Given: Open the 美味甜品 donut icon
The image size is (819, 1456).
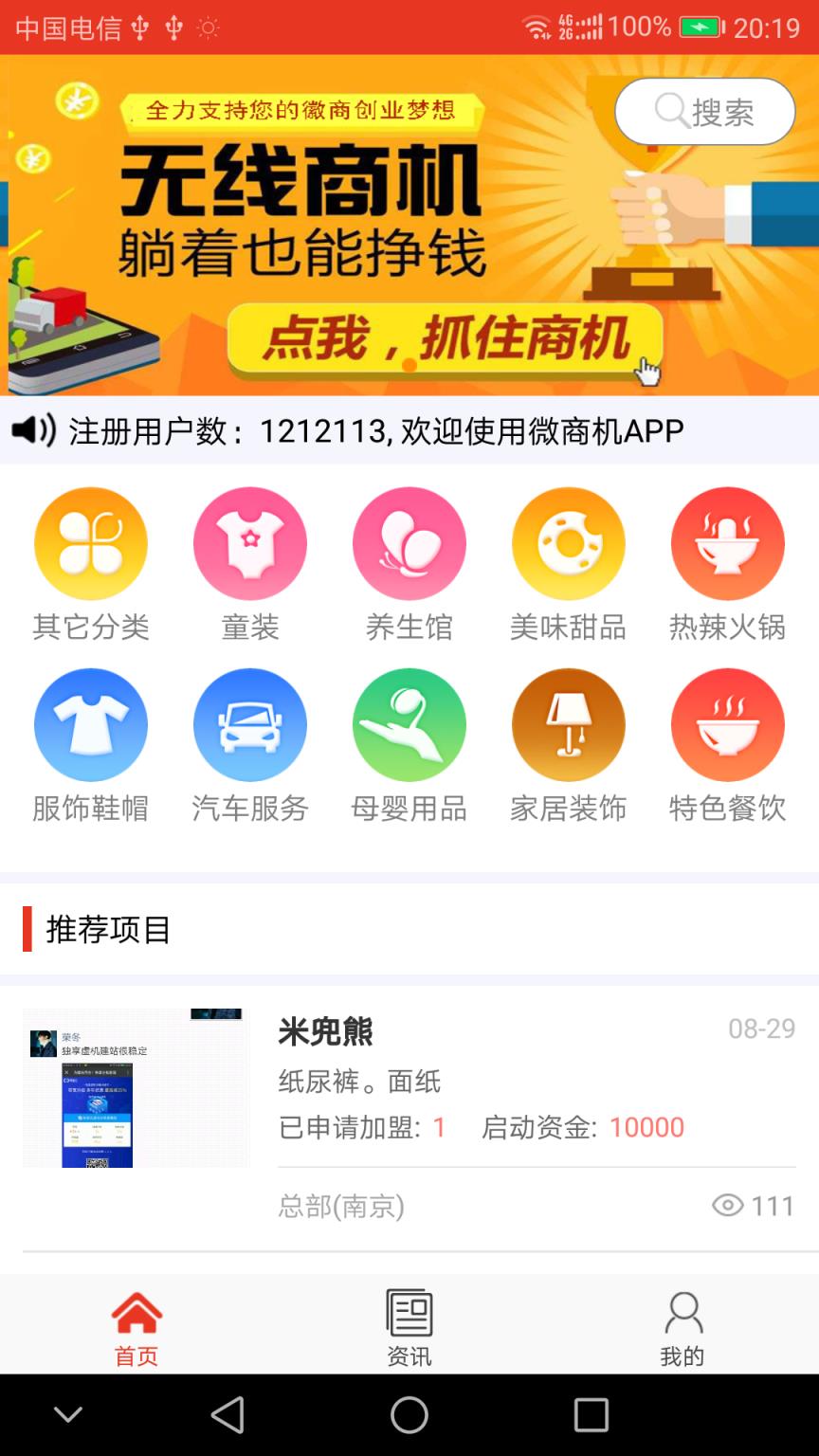Looking at the screenshot, I should pos(569,543).
